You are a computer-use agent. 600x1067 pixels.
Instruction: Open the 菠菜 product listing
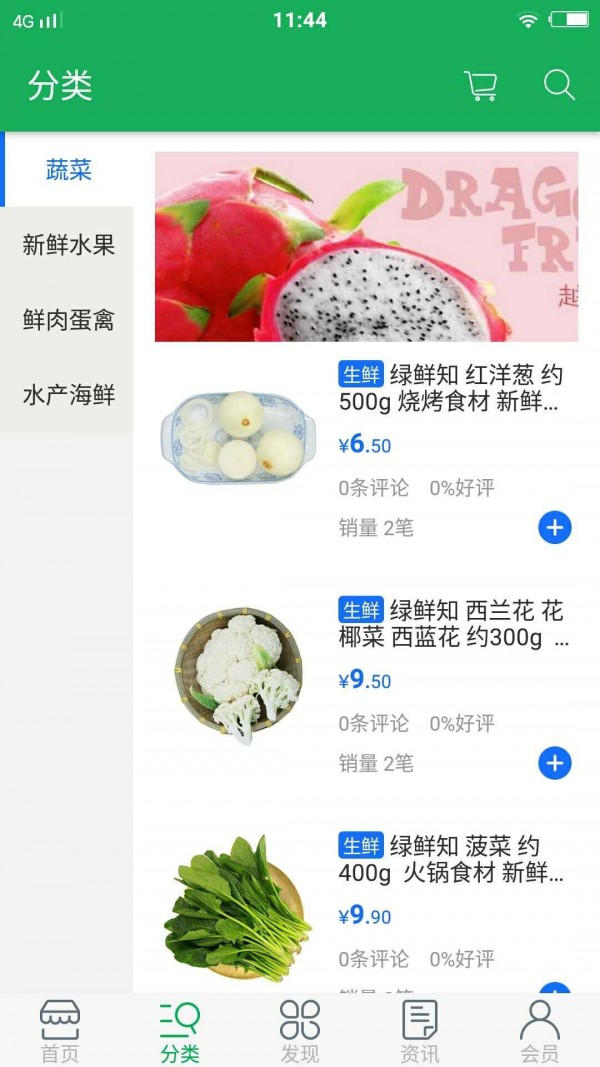click(x=452, y=859)
